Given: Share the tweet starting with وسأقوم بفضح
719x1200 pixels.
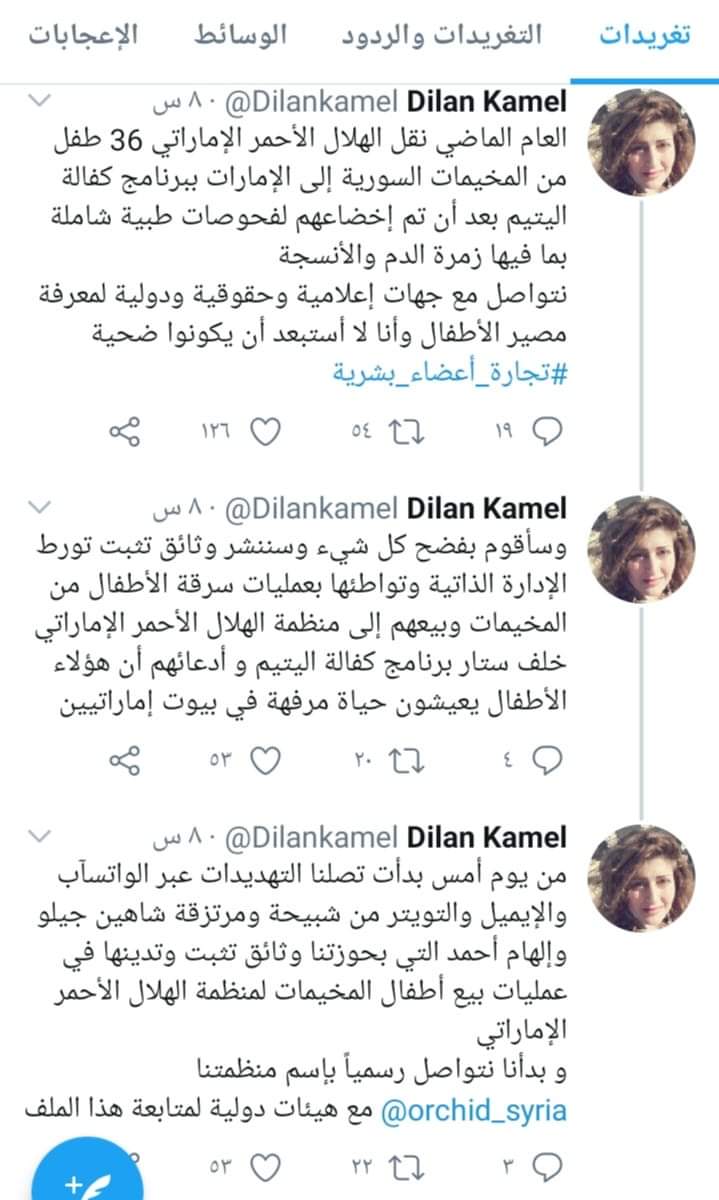Looking at the screenshot, I should (124, 759).
